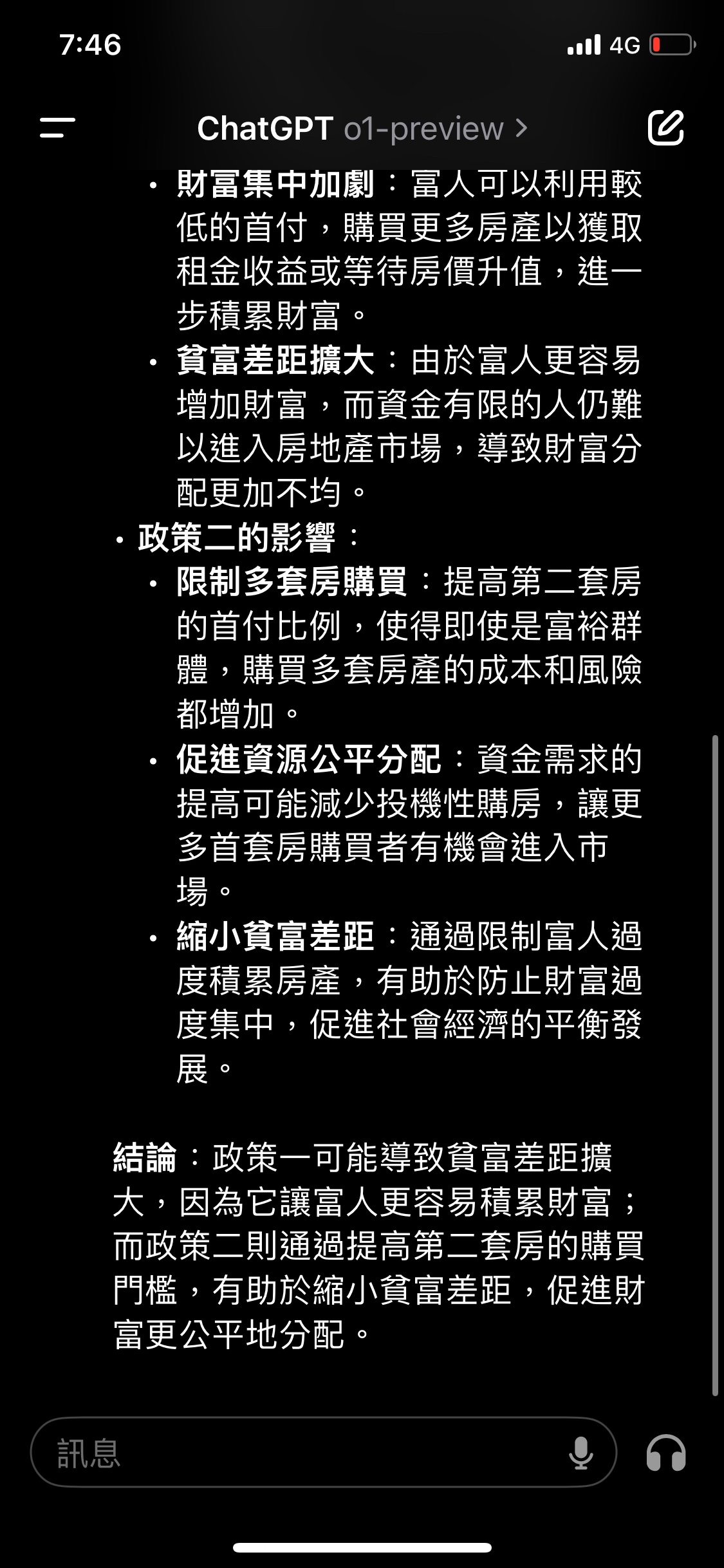Tap the microphone to dictate
724x1568 pixels.
click(580, 1453)
